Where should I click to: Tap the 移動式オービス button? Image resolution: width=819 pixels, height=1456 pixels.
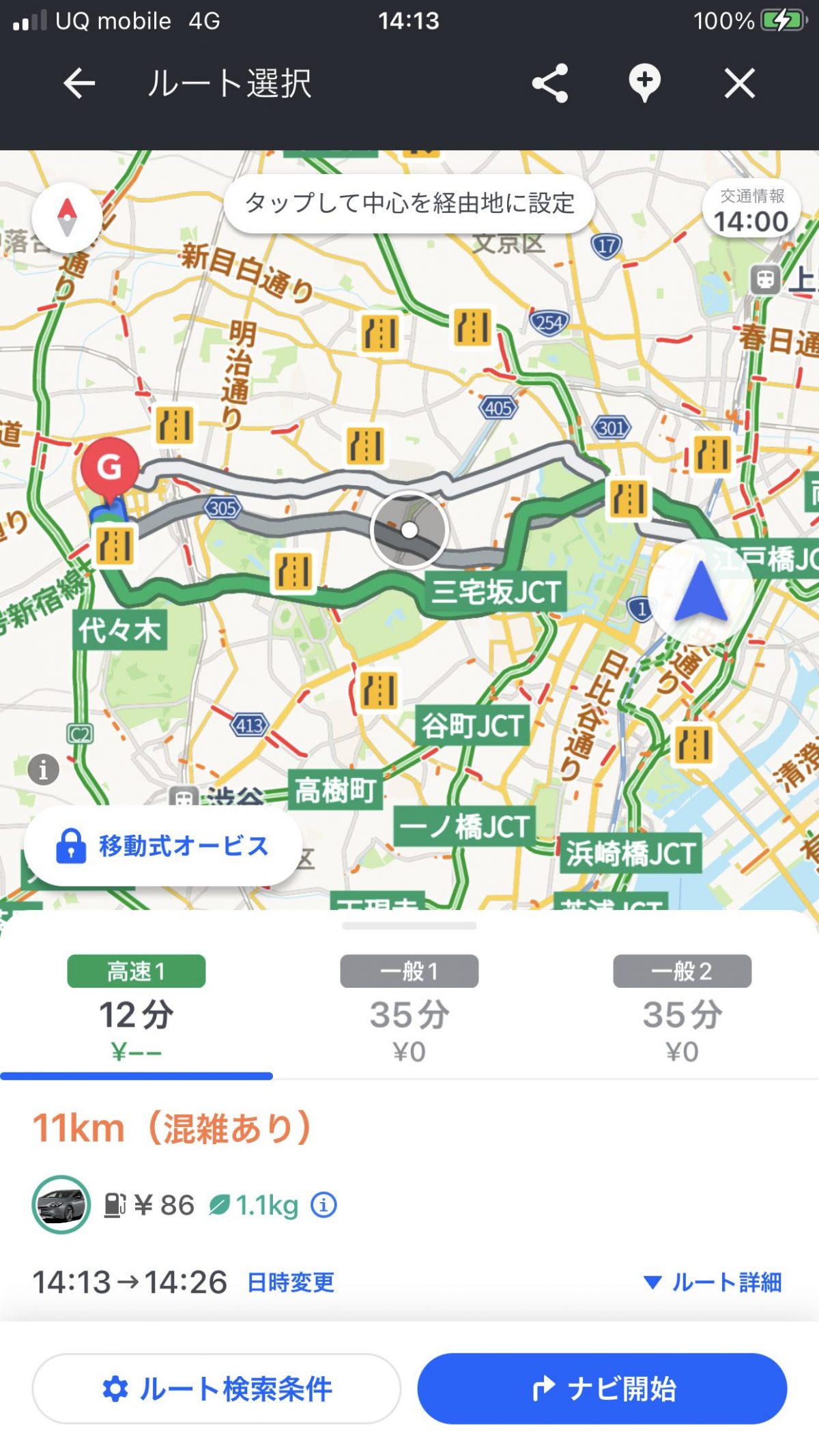[164, 846]
